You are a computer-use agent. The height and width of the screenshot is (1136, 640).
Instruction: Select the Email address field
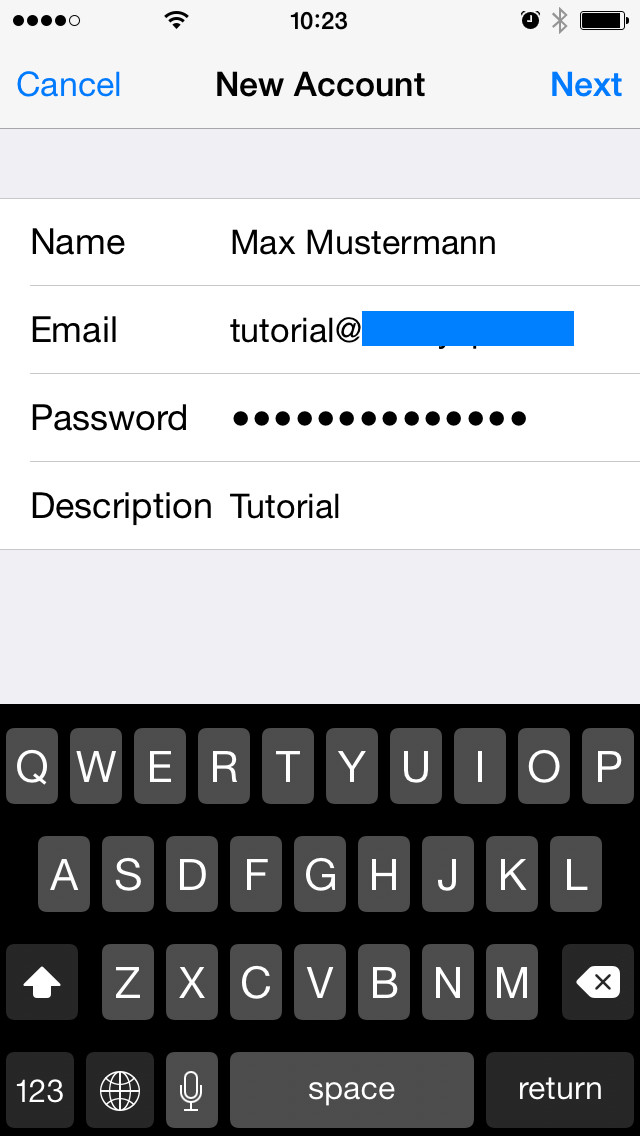(x=320, y=330)
